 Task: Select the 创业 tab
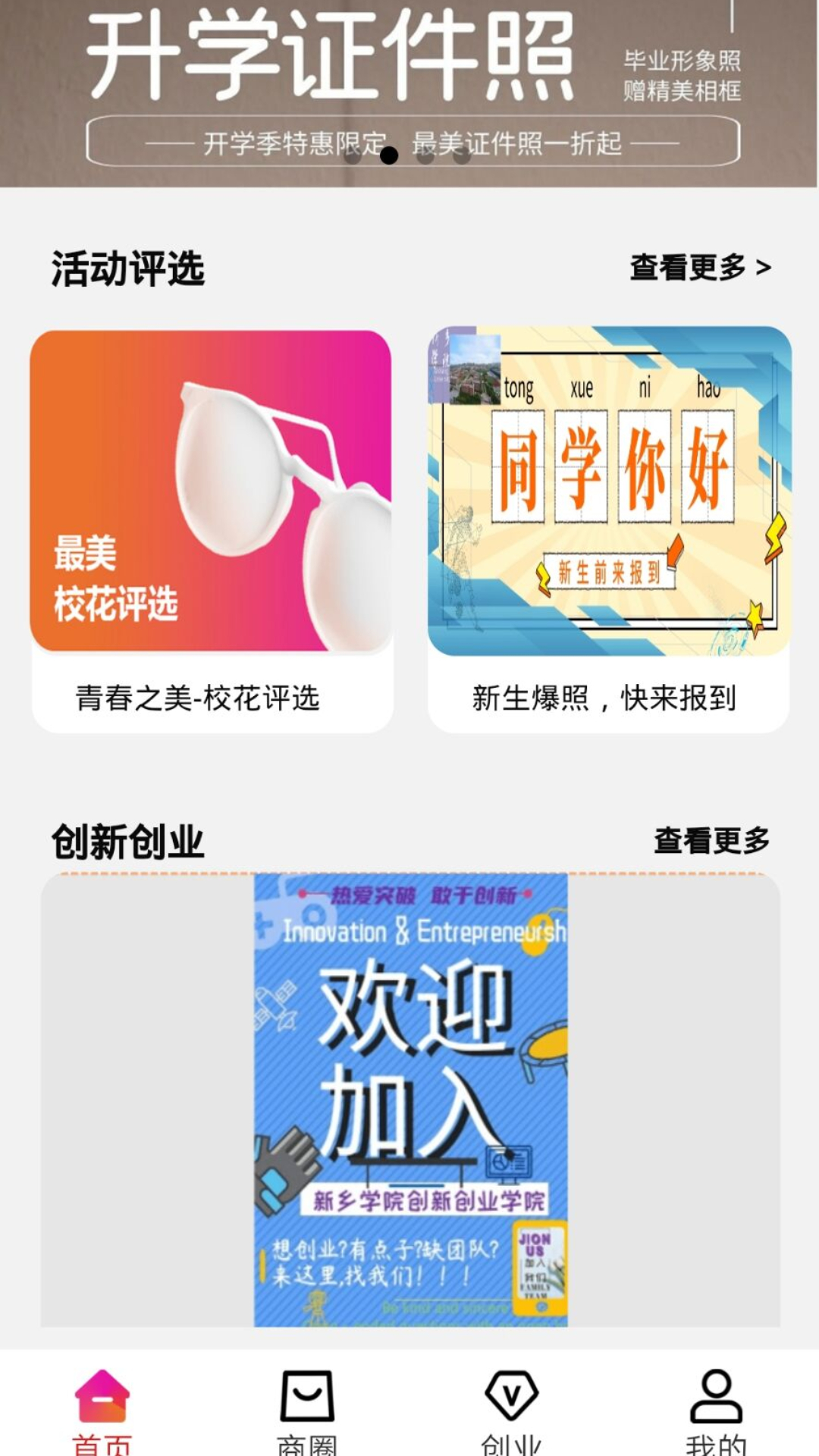tap(512, 1409)
